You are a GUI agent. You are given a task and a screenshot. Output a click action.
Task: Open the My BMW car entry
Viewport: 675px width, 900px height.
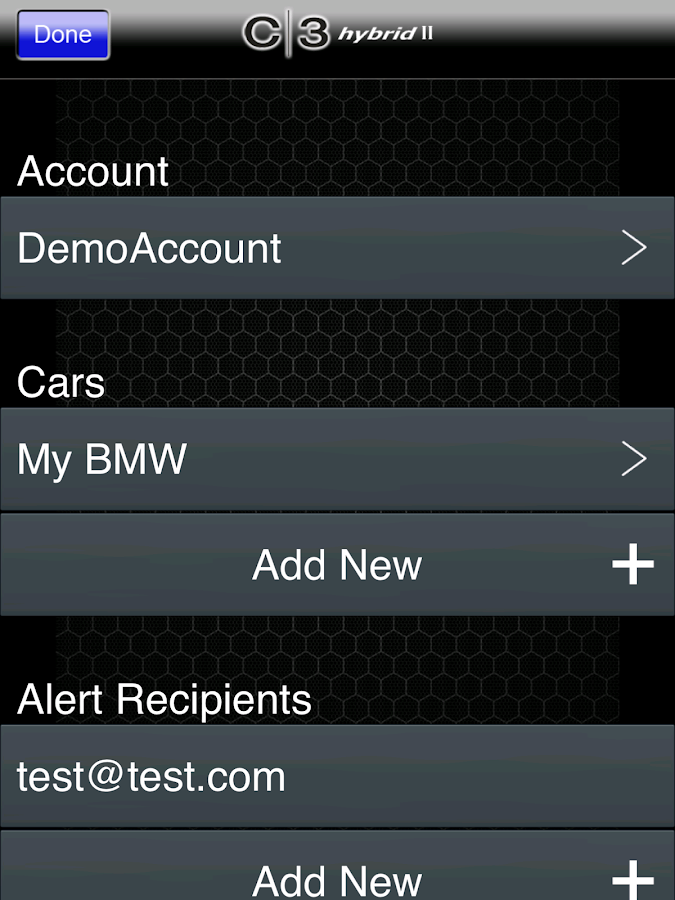tap(337, 459)
